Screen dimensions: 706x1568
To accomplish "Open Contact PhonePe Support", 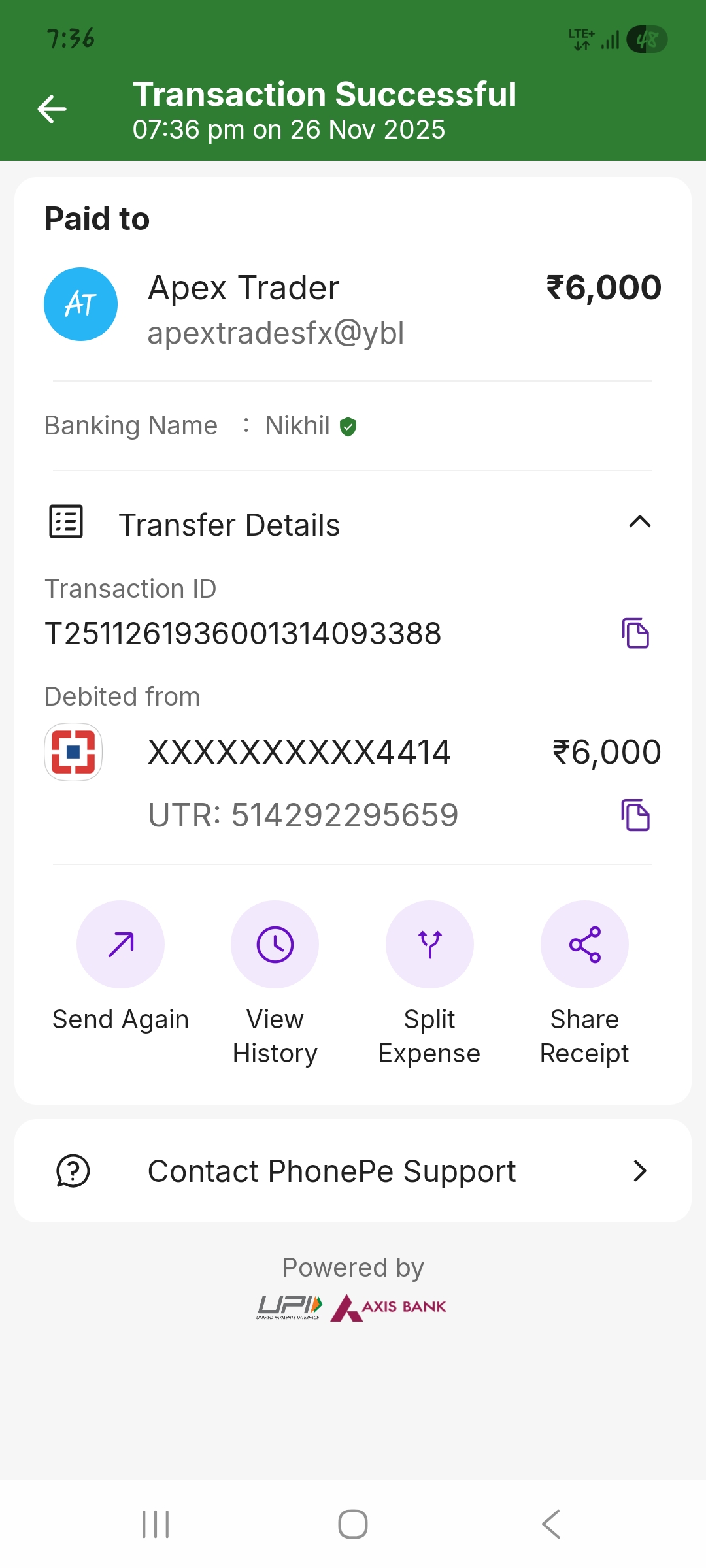I will click(x=353, y=1171).
